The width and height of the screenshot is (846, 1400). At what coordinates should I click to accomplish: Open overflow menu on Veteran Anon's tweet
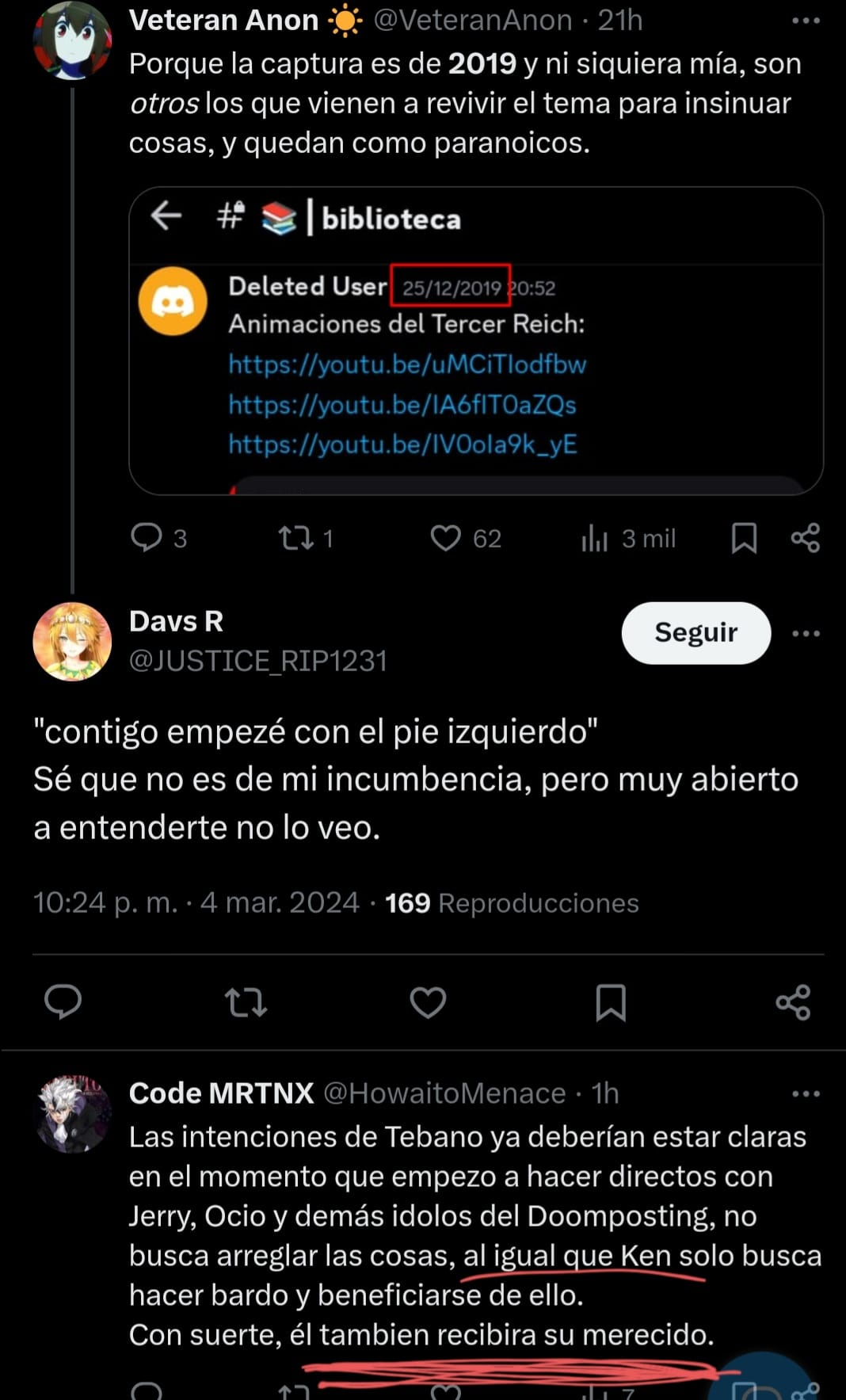(806, 21)
